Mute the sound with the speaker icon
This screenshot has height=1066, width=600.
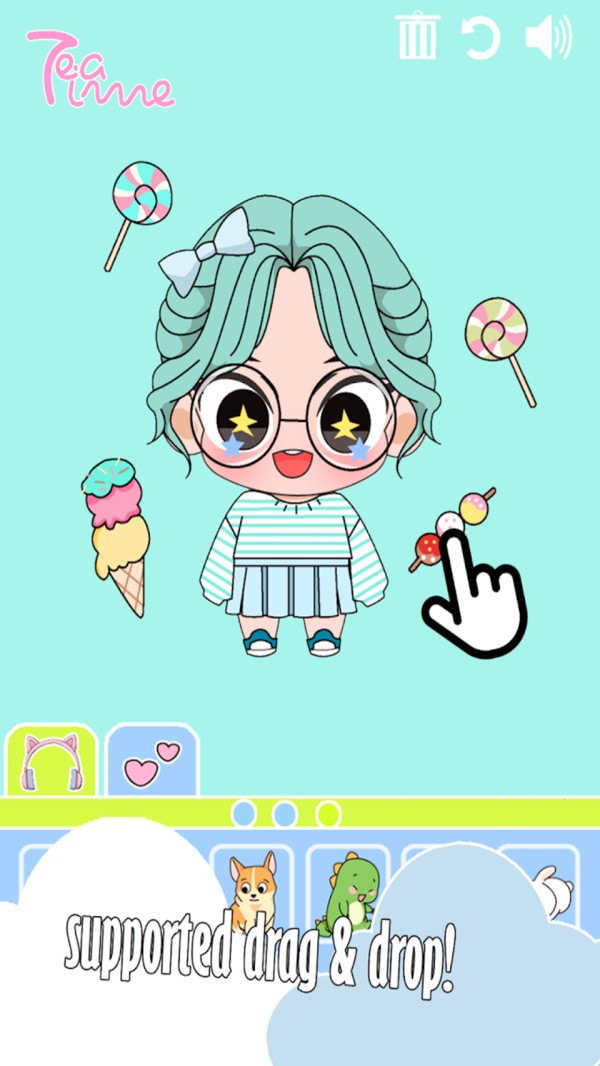pos(548,37)
